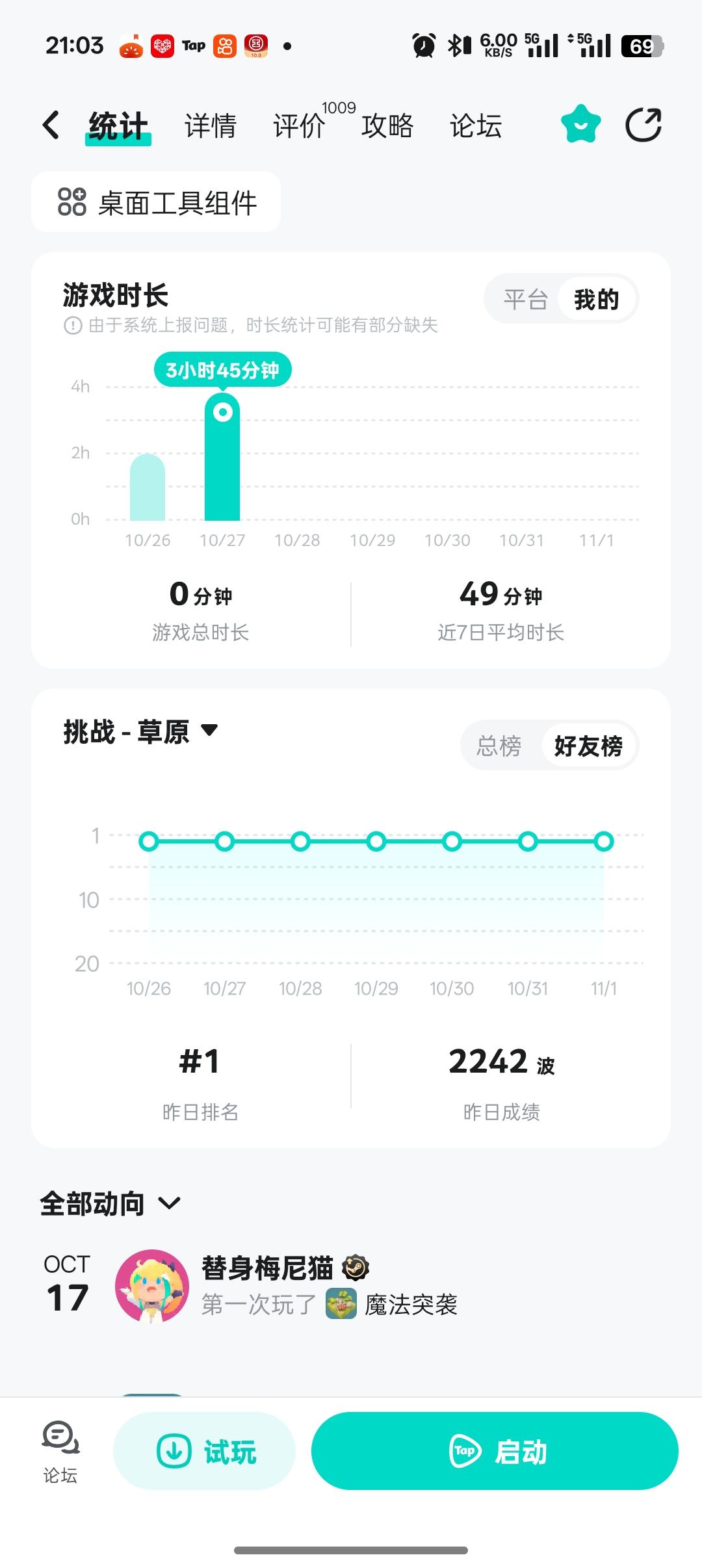Viewport: 702px width, 1568px height.
Task: Switch playtime view to 平台
Action: pos(524,299)
